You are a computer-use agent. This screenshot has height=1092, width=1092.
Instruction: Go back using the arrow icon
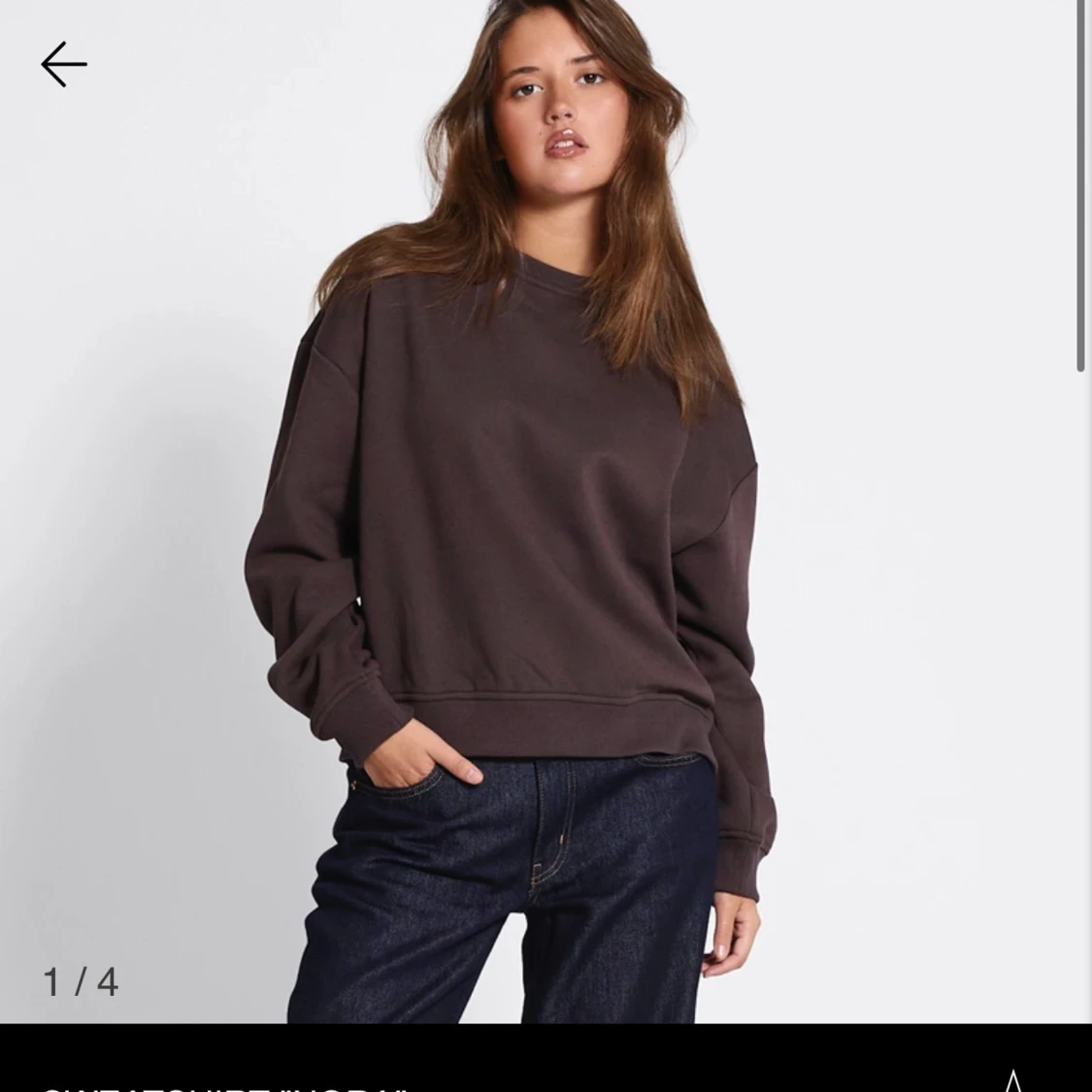pos(64,64)
